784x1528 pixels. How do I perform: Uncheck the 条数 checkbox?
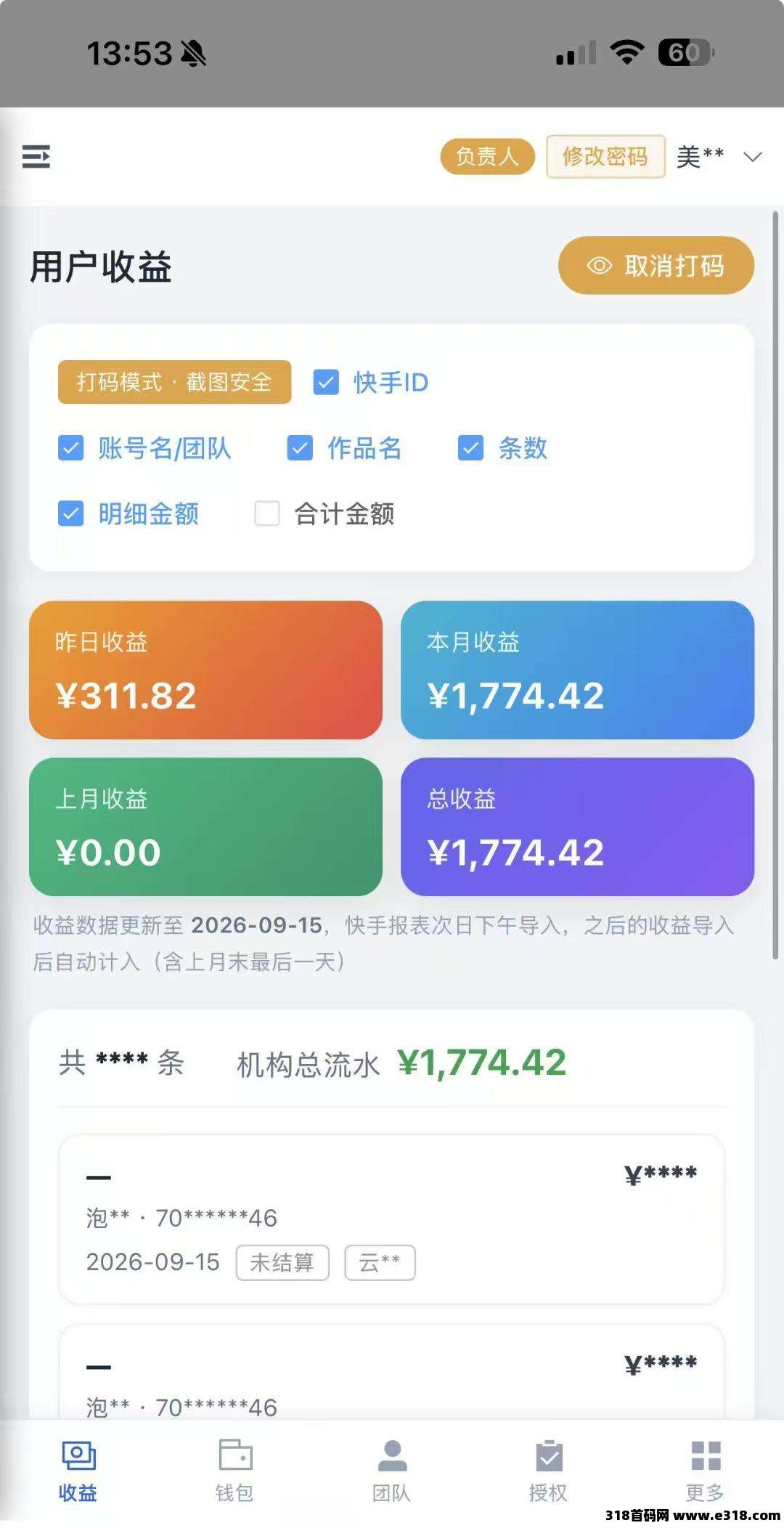[470, 448]
